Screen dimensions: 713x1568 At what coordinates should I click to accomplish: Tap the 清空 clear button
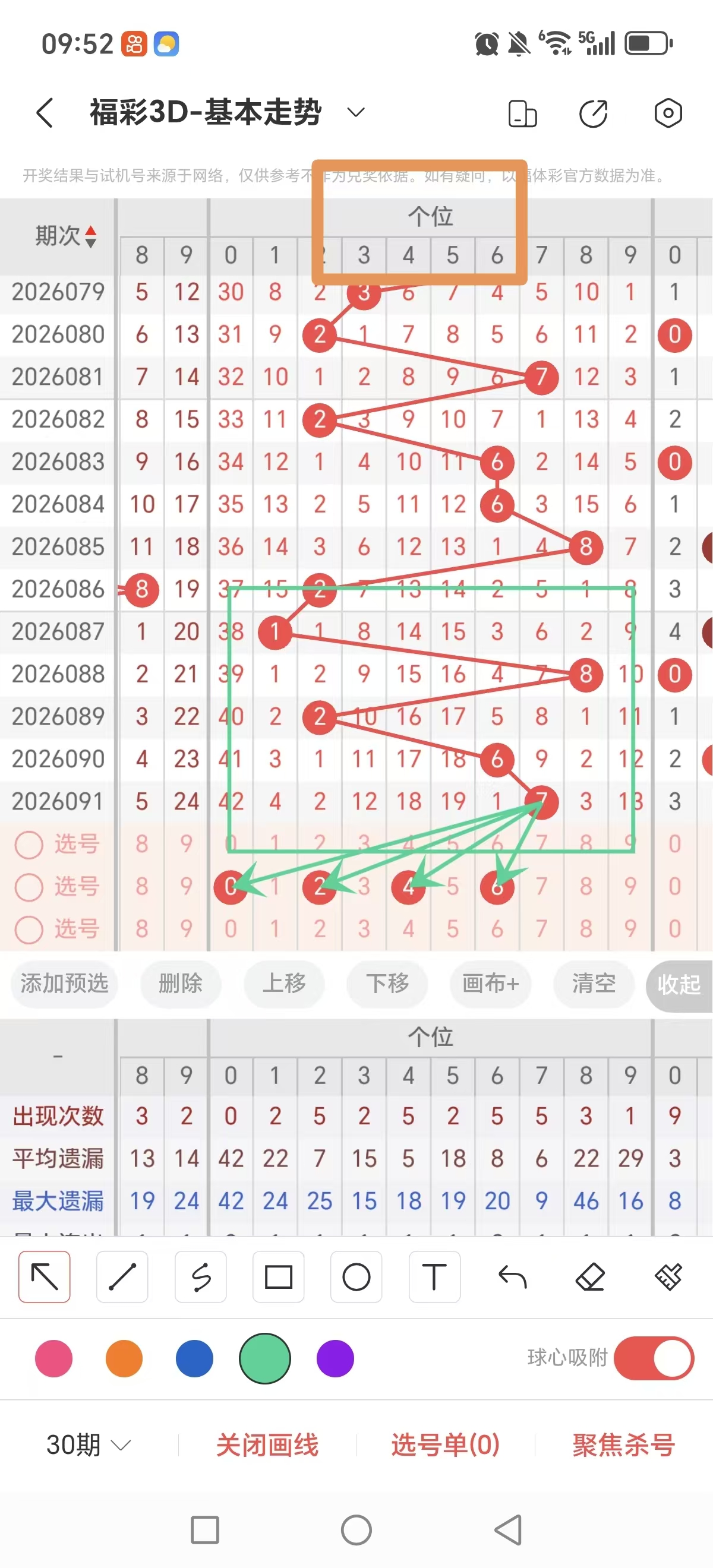pyautogui.click(x=592, y=984)
